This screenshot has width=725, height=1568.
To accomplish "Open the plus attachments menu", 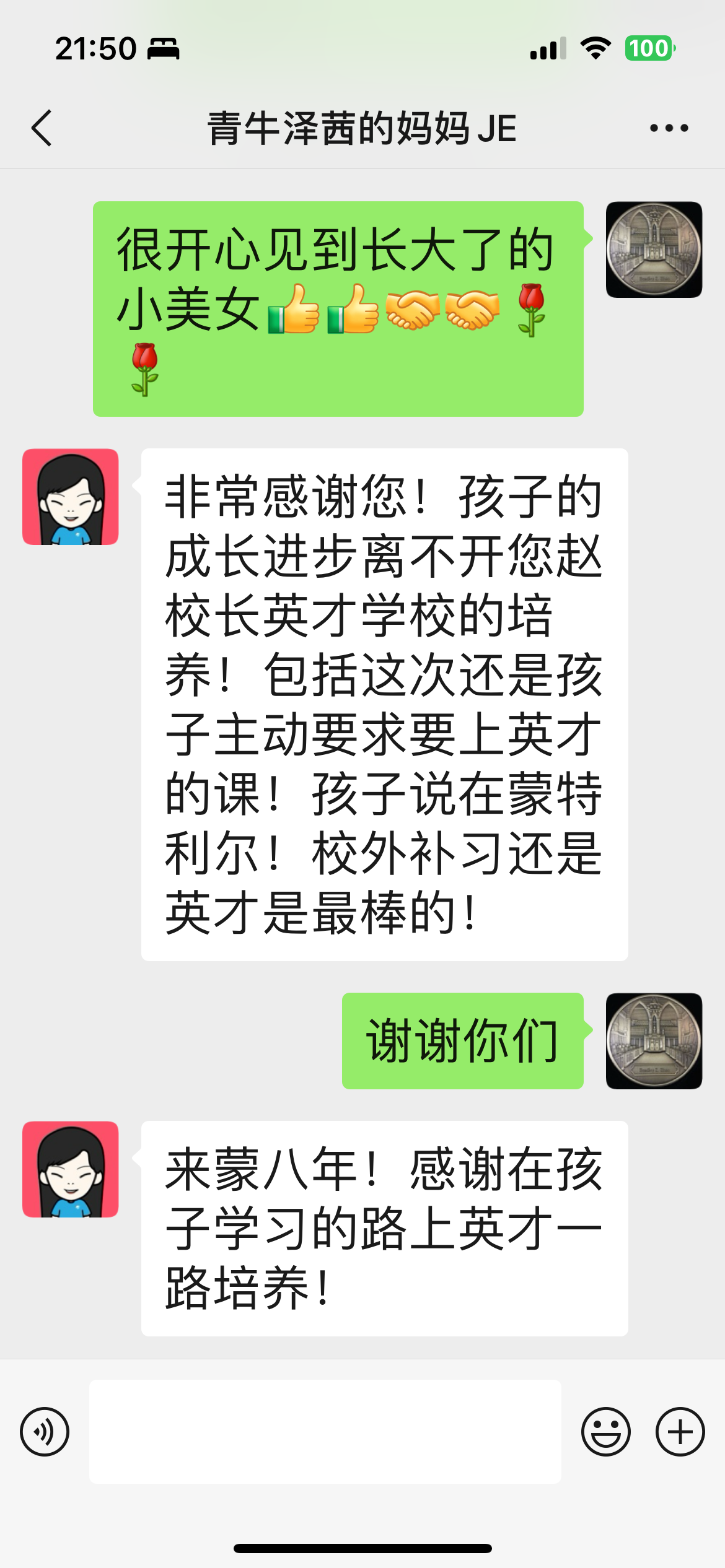I will click(680, 1432).
